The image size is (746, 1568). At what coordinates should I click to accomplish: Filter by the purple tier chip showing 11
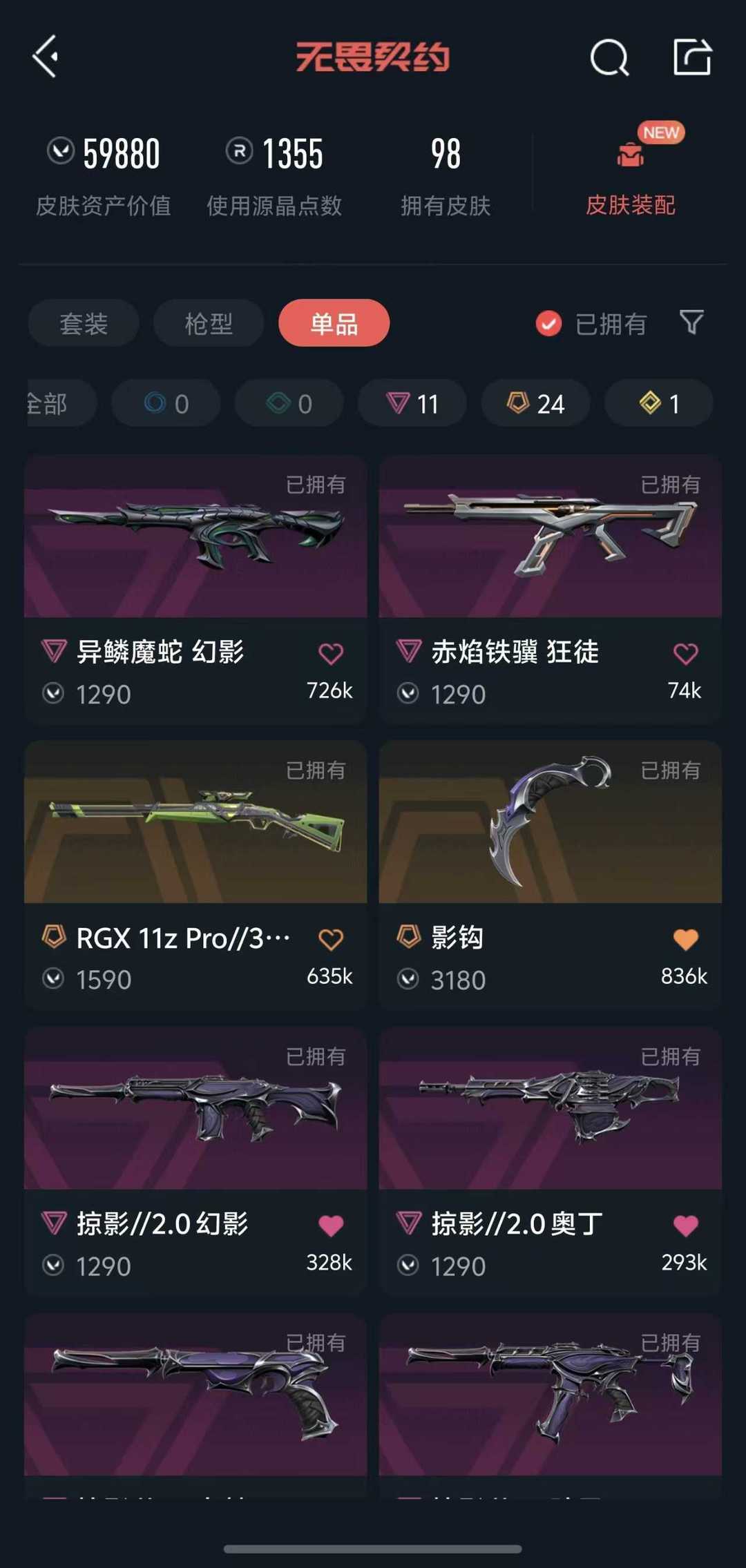tap(412, 403)
